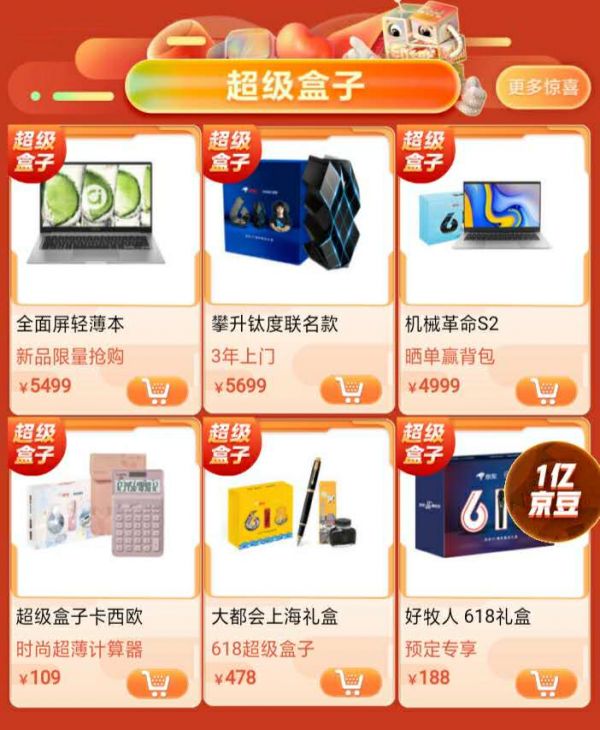The width and height of the screenshot is (600, 730).
Task: Open the 攀升钛度联名款 product card
Action: (297, 230)
